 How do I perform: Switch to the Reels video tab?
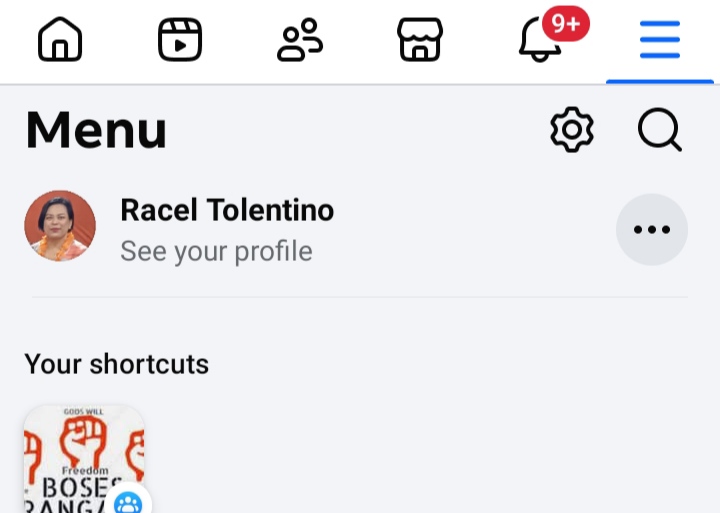(180, 40)
